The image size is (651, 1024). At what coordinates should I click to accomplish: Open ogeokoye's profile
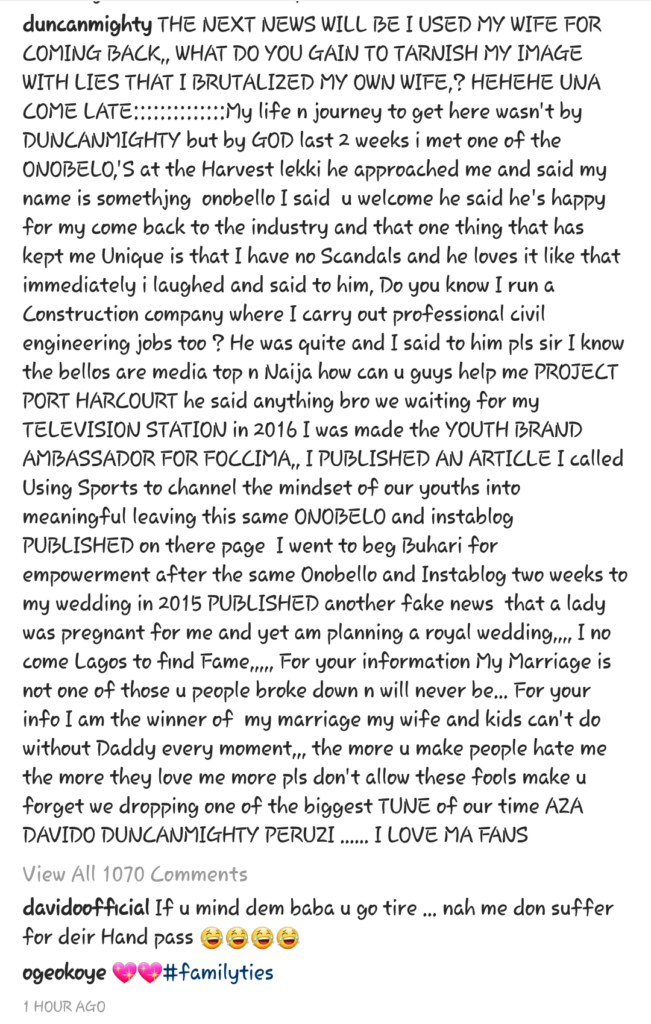(62, 972)
